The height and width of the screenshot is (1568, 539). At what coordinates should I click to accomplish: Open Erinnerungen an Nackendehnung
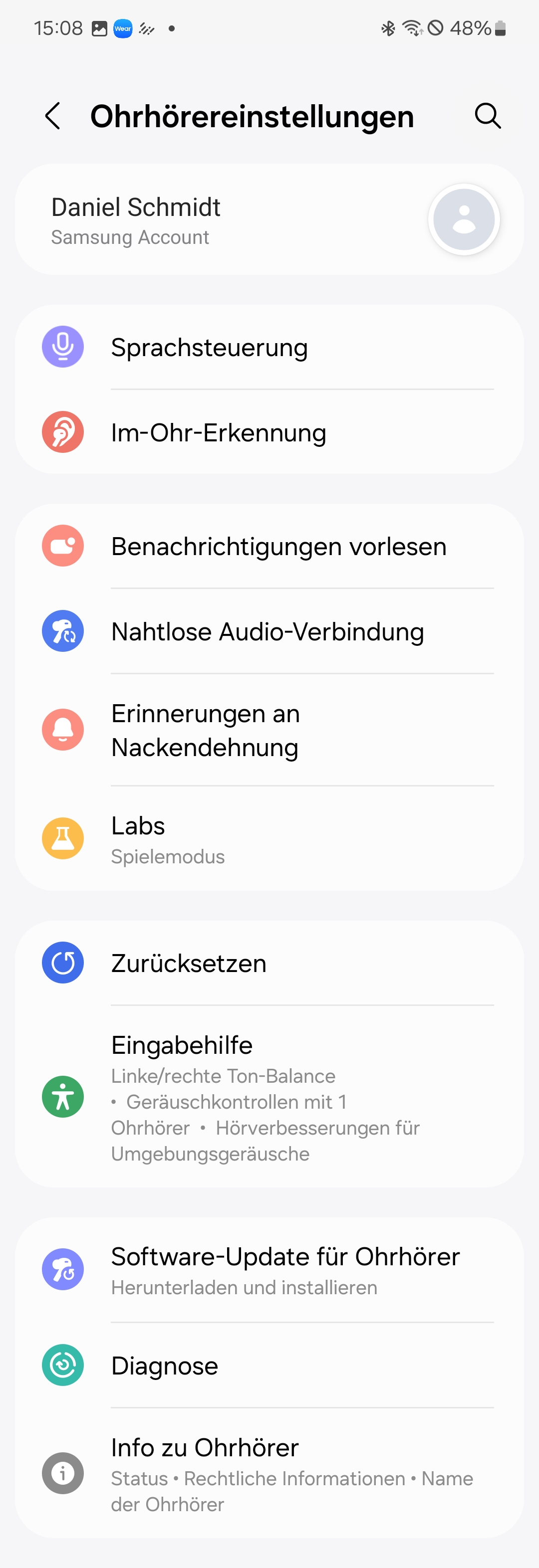pyautogui.click(x=268, y=731)
